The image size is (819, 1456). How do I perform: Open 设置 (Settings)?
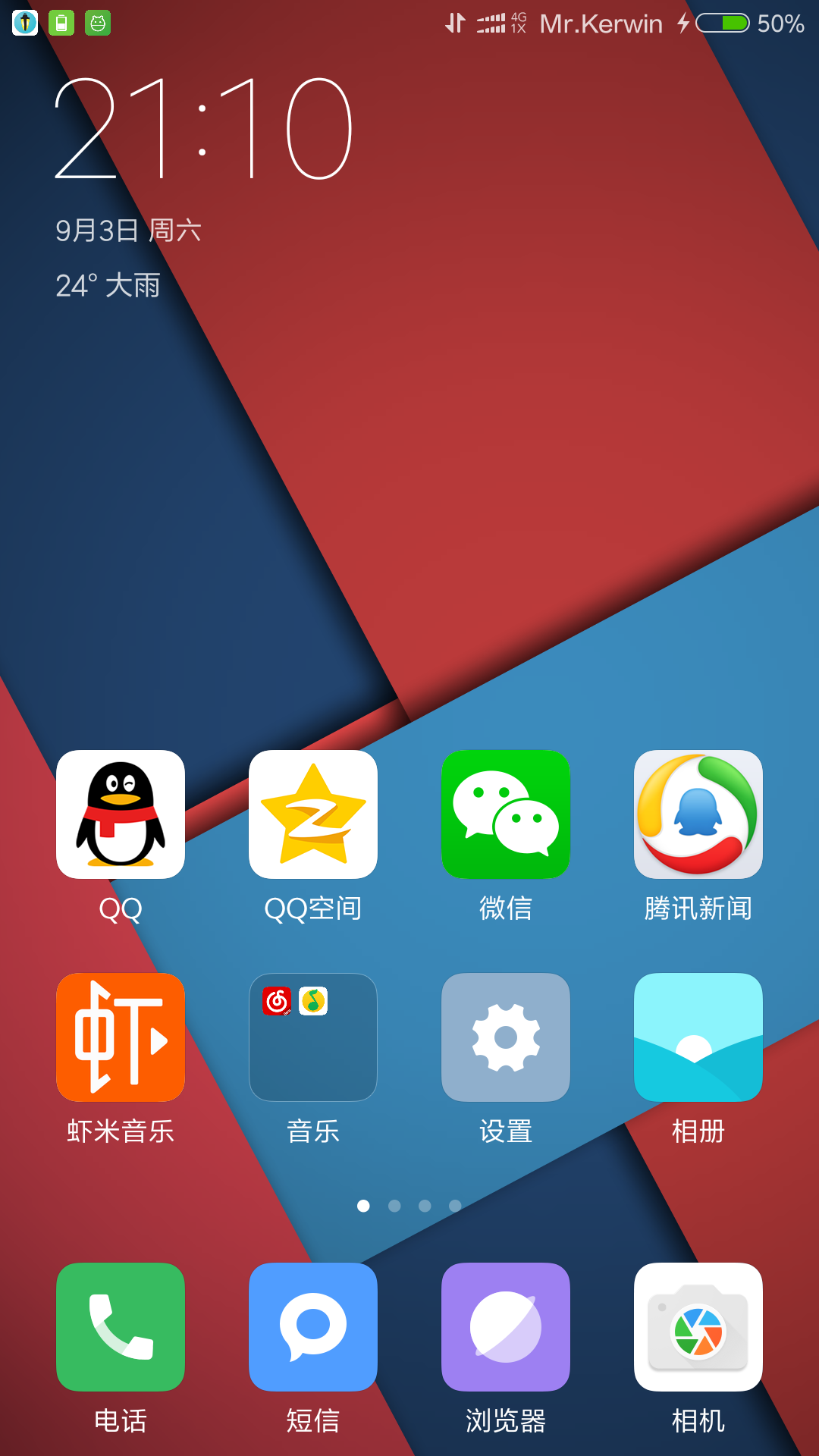tap(506, 1037)
